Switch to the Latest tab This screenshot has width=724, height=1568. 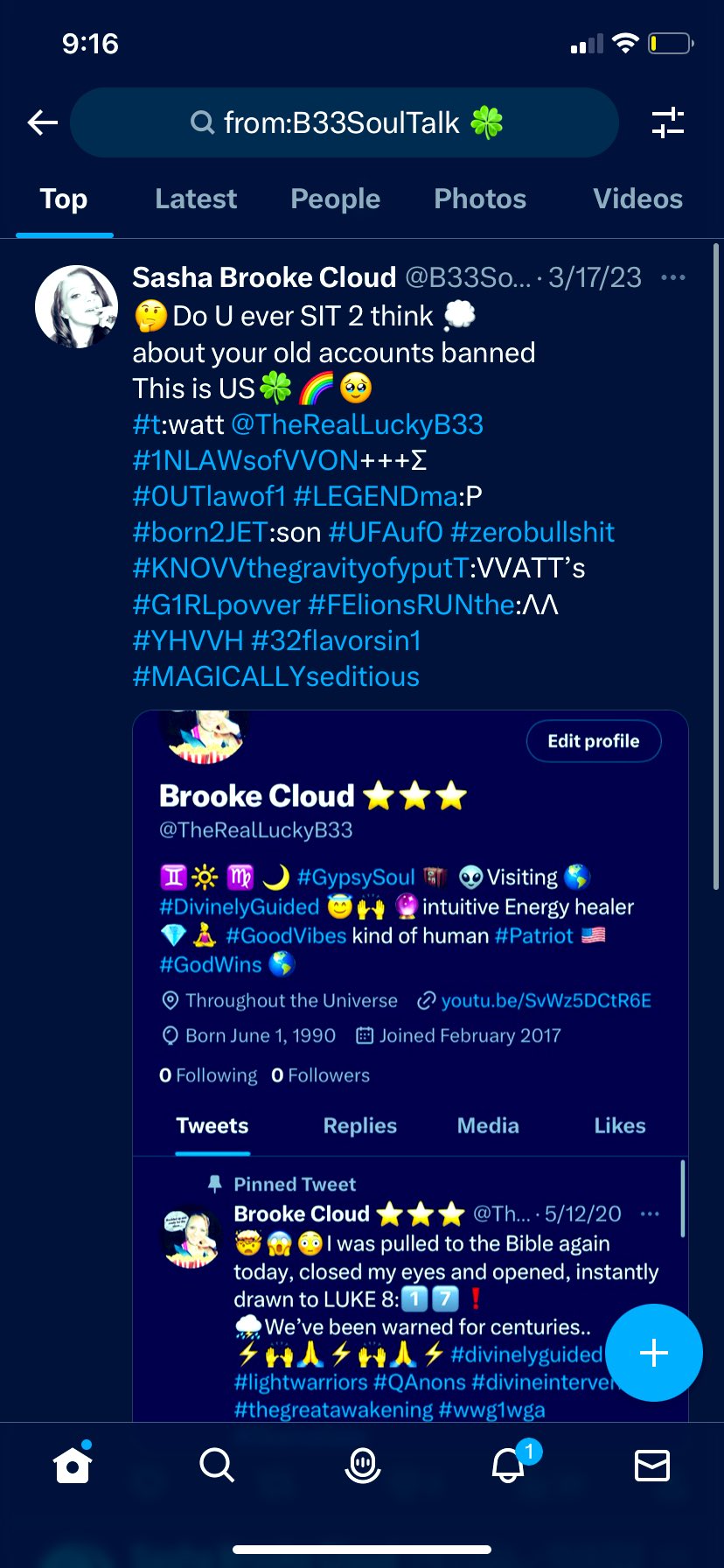click(196, 199)
